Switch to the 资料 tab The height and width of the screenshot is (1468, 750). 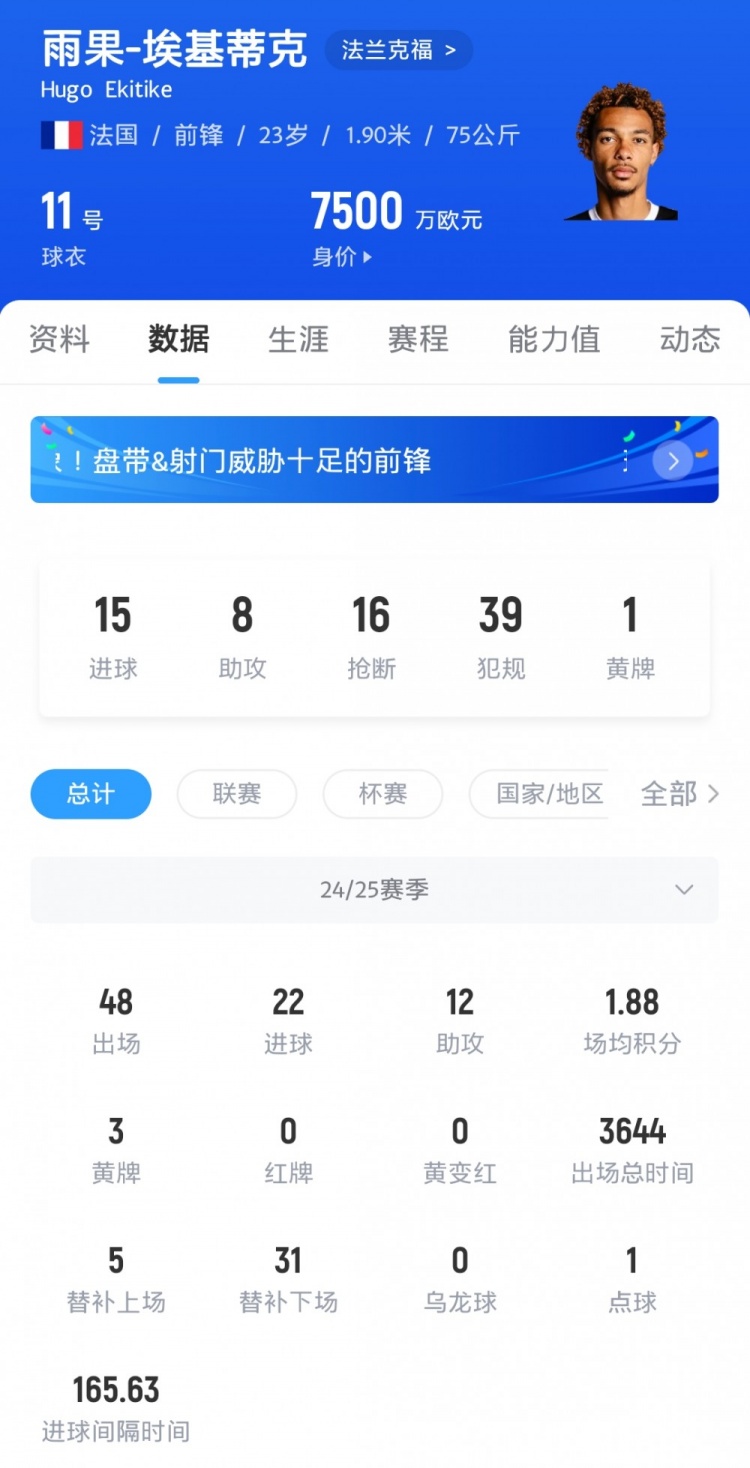tap(59, 340)
